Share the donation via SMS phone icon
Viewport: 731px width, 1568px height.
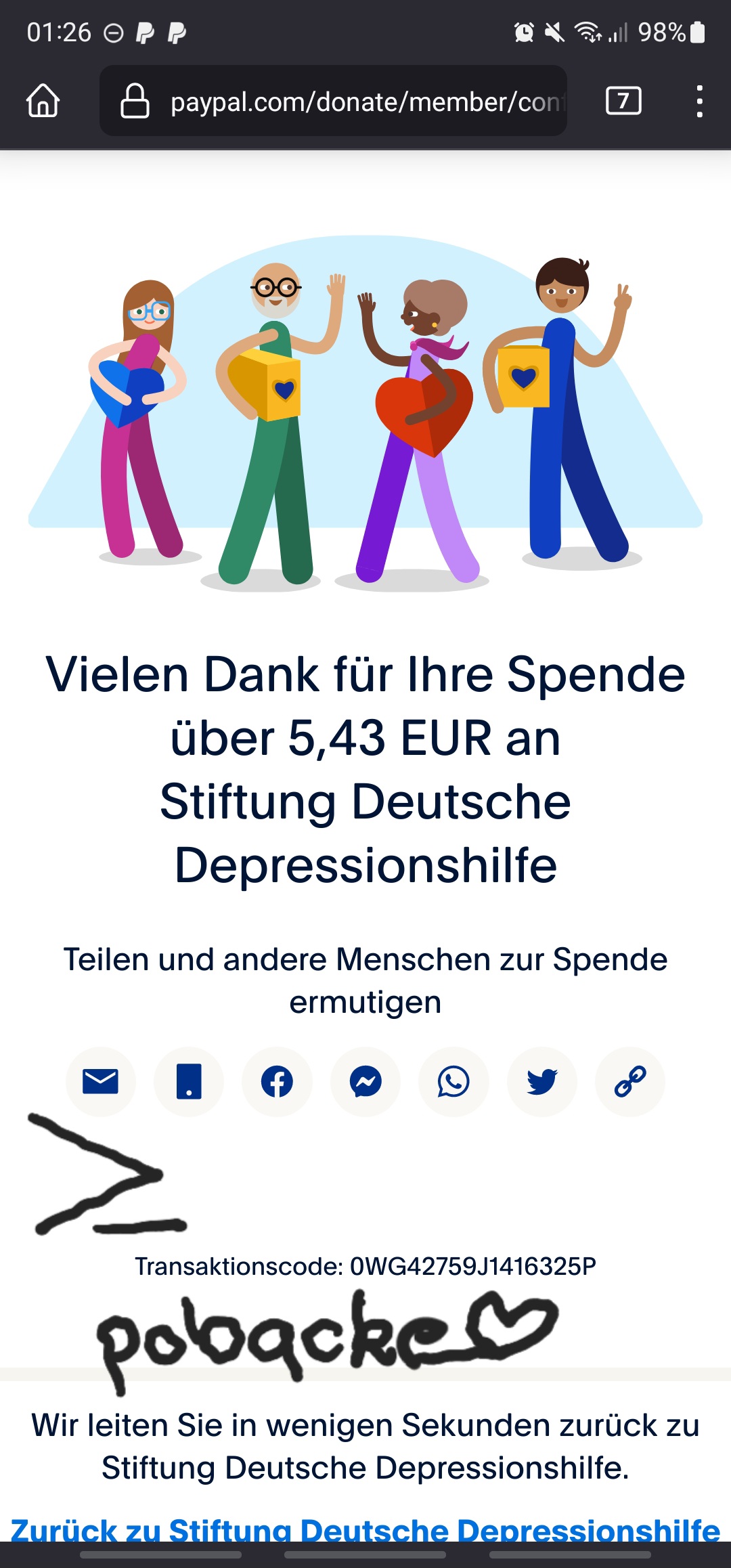point(189,1081)
